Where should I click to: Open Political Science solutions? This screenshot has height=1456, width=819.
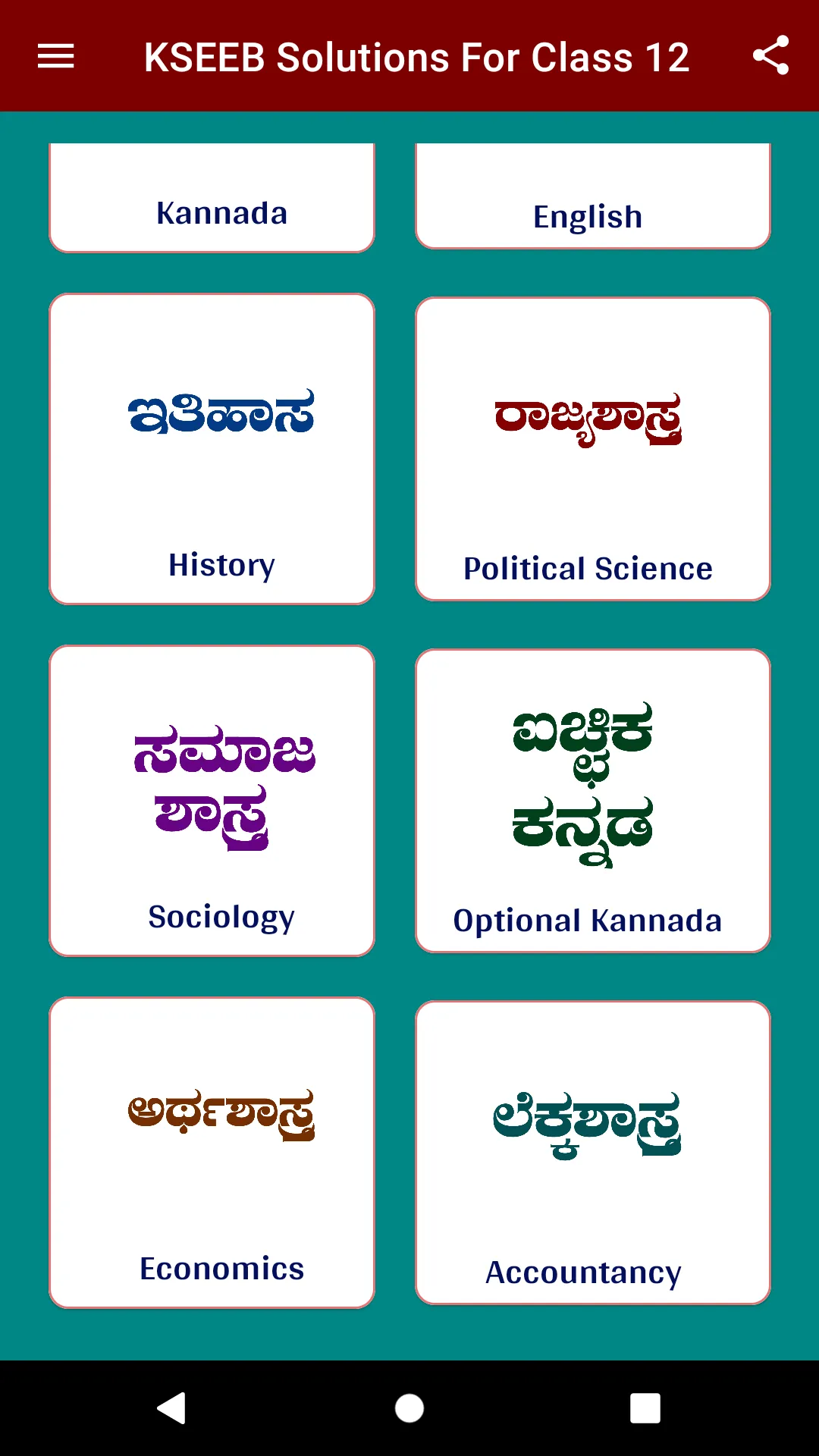(x=593, y=449)
